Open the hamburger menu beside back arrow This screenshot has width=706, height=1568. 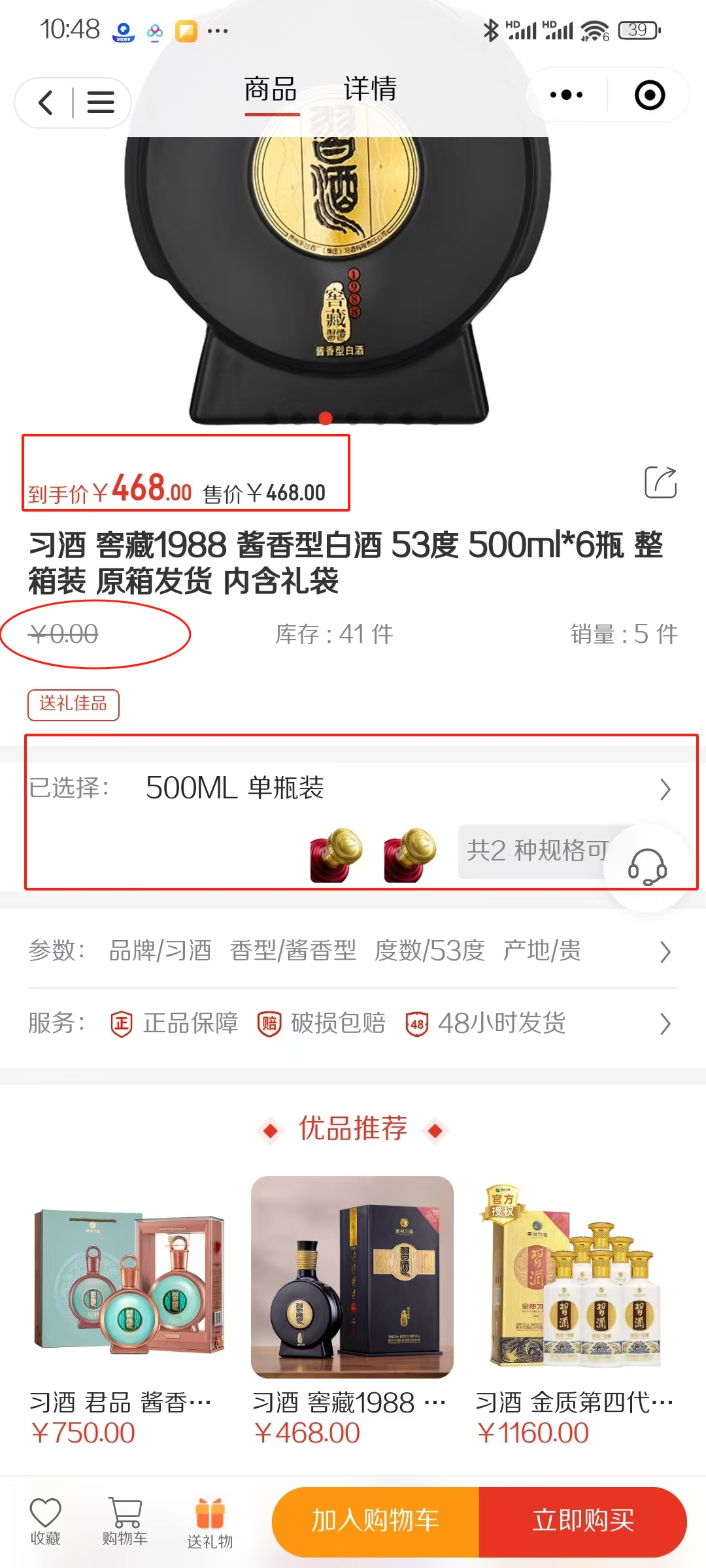coord(100,103)
